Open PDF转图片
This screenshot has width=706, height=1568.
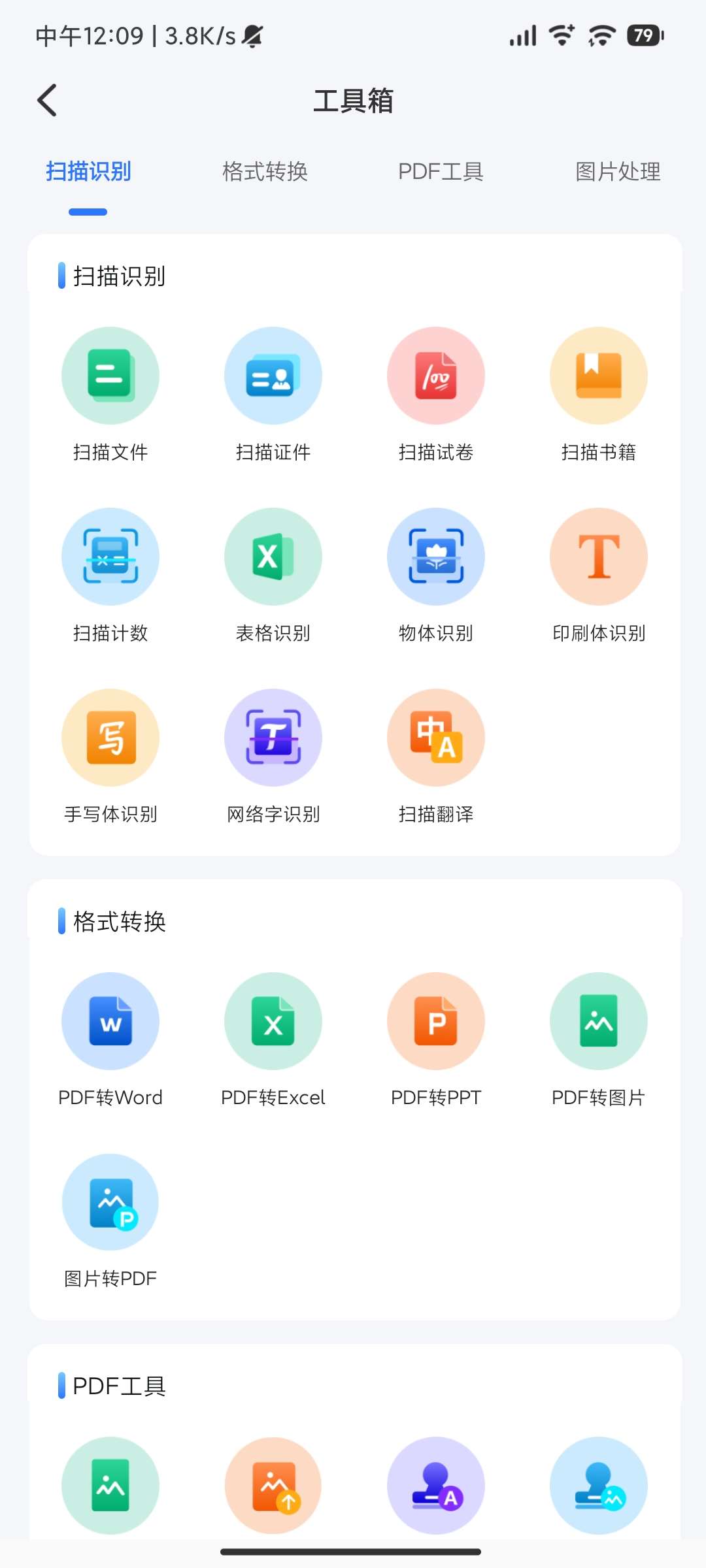(x=599, y=1022)
